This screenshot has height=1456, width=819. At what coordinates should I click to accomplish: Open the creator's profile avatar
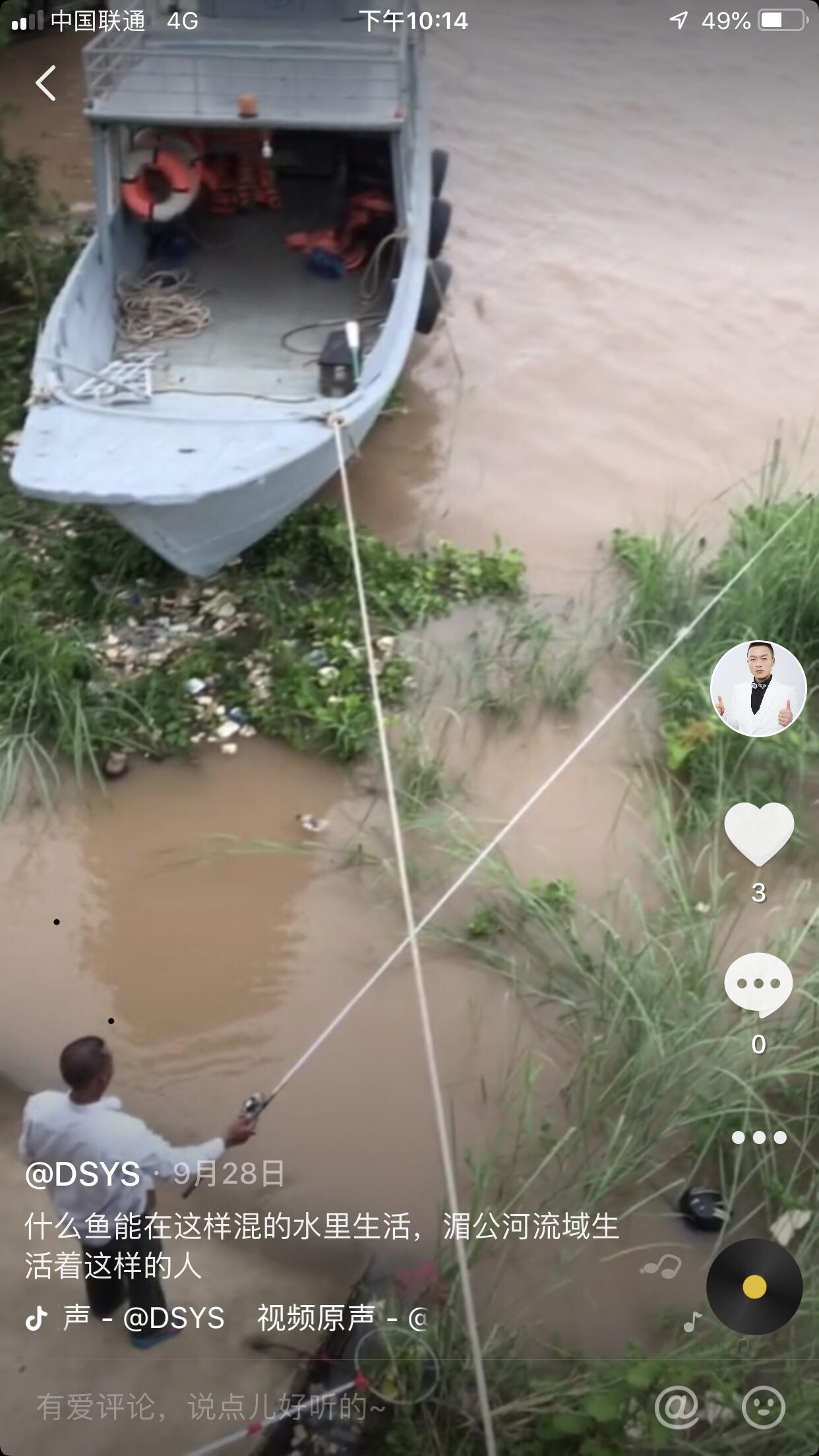coord(758,688)
